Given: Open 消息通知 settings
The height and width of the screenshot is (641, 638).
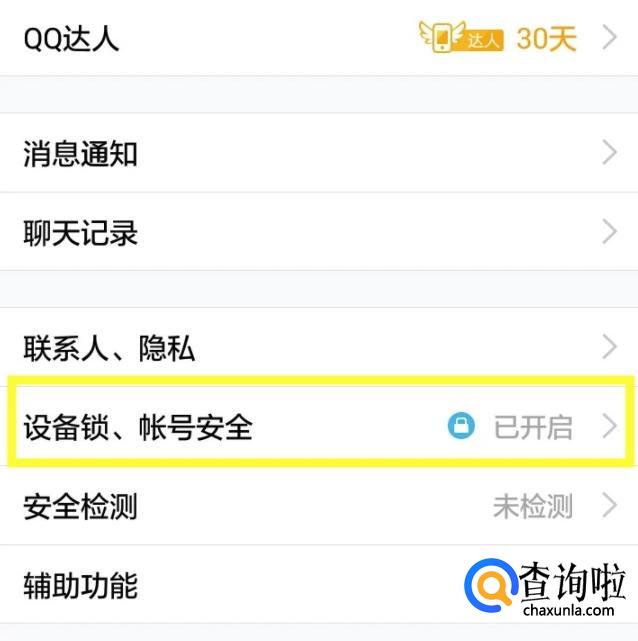Looking at the screenshot, I should tap(319, 152).
